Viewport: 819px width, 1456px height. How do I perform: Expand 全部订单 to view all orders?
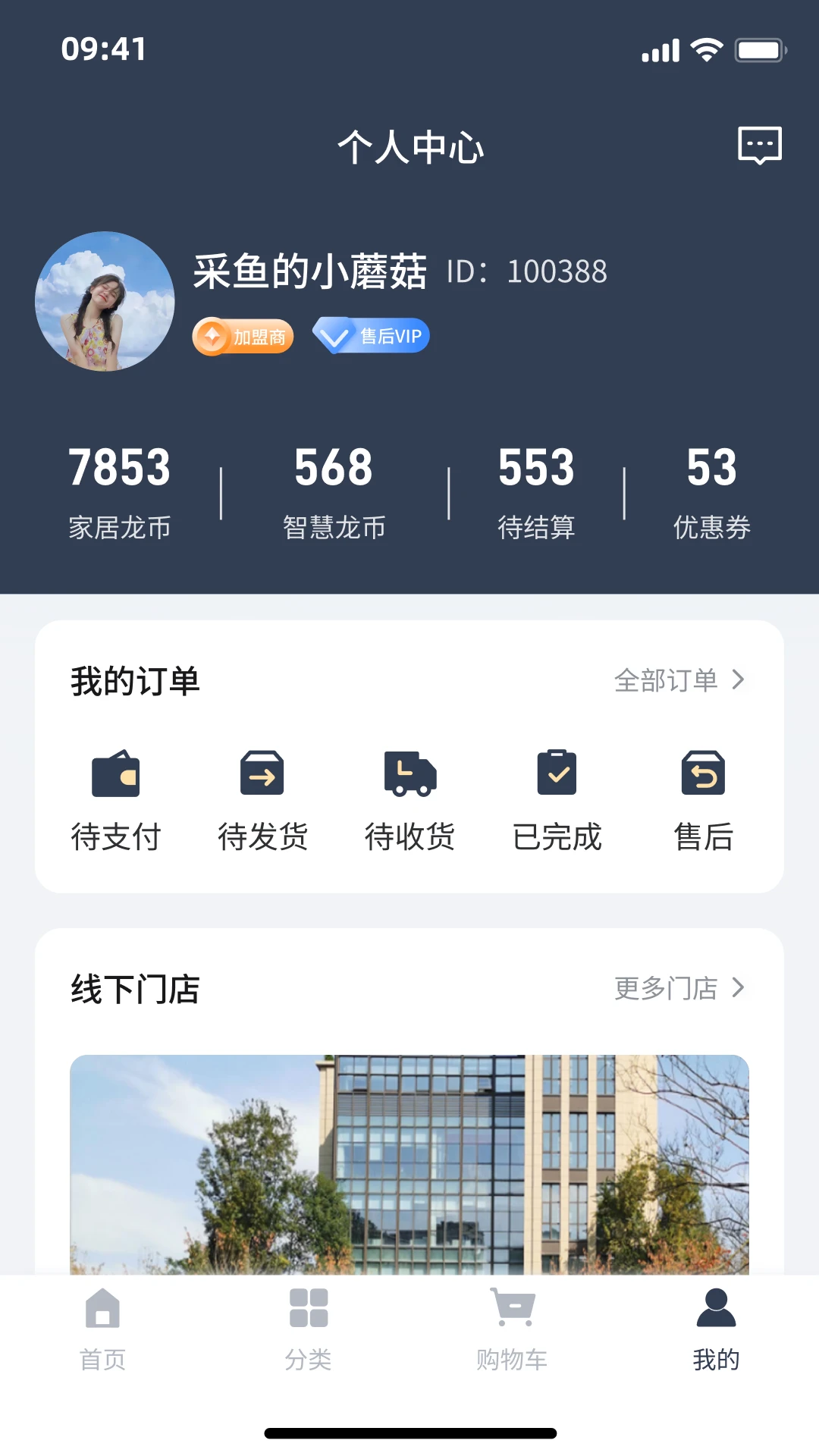pos(680,680)
